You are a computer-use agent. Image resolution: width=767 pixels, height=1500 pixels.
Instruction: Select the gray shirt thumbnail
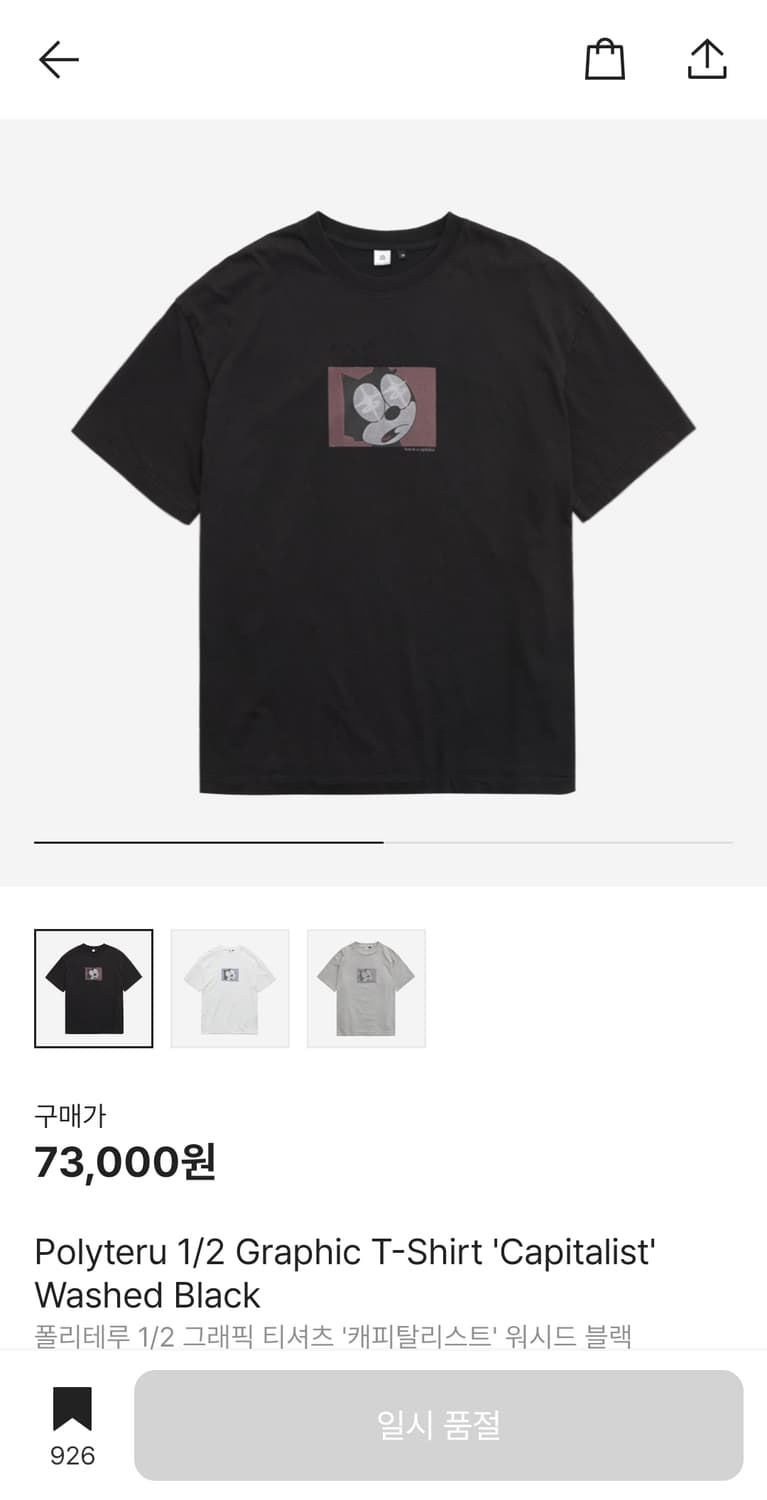365,987
